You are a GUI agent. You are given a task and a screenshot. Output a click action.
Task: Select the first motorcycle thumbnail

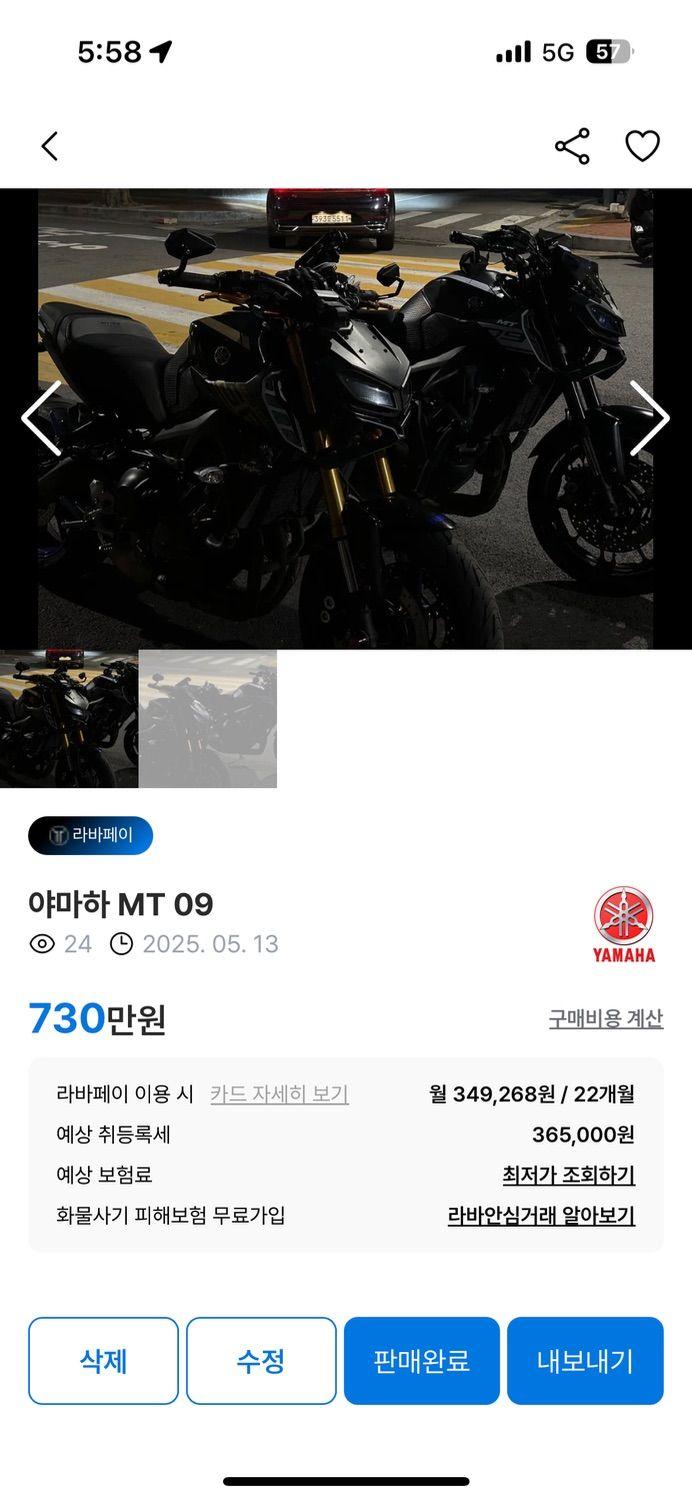coord(69,719)
